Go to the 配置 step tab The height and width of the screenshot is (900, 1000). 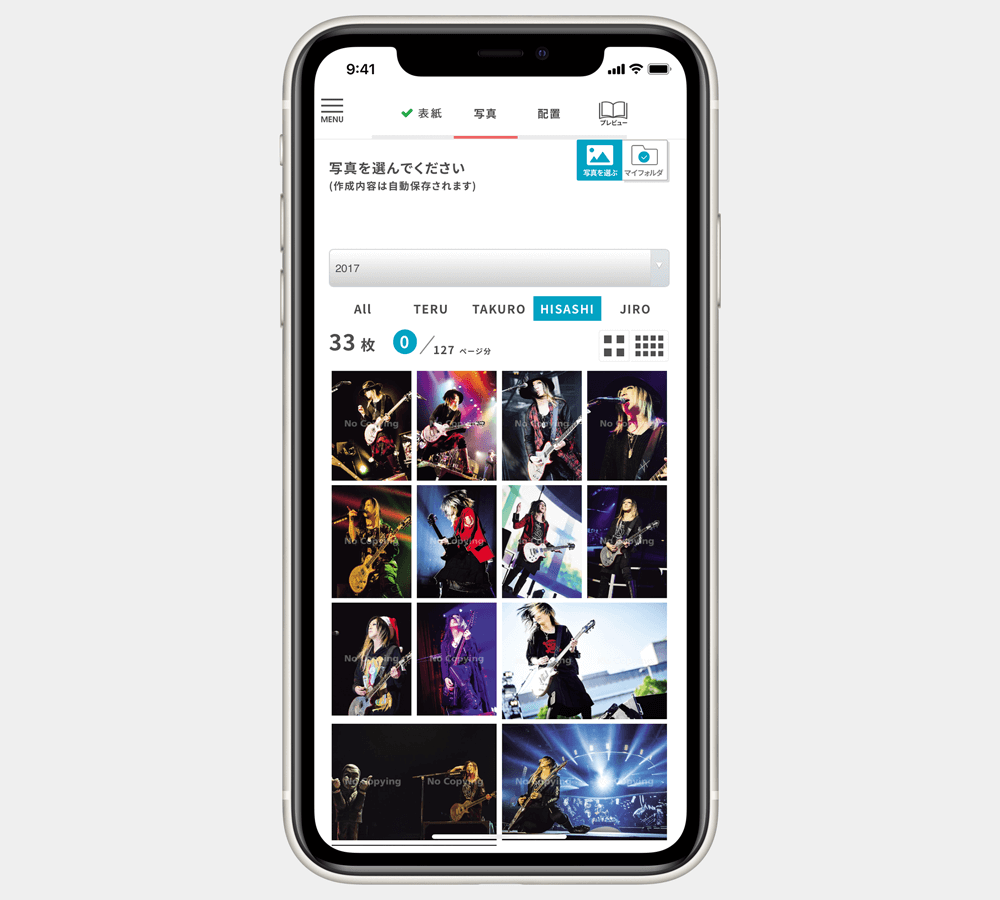[549, 114]
